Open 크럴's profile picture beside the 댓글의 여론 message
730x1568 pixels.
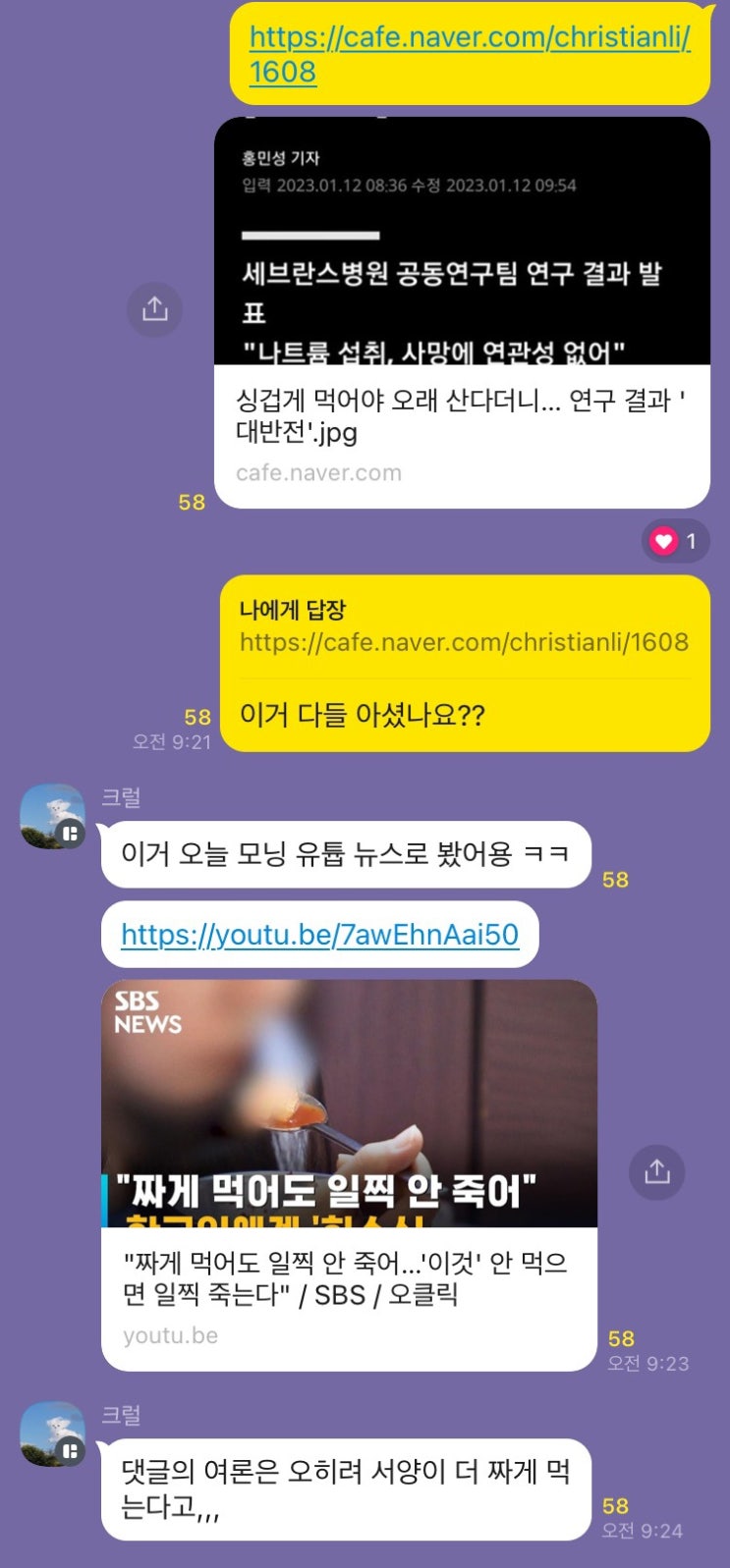click(53, 1433)
